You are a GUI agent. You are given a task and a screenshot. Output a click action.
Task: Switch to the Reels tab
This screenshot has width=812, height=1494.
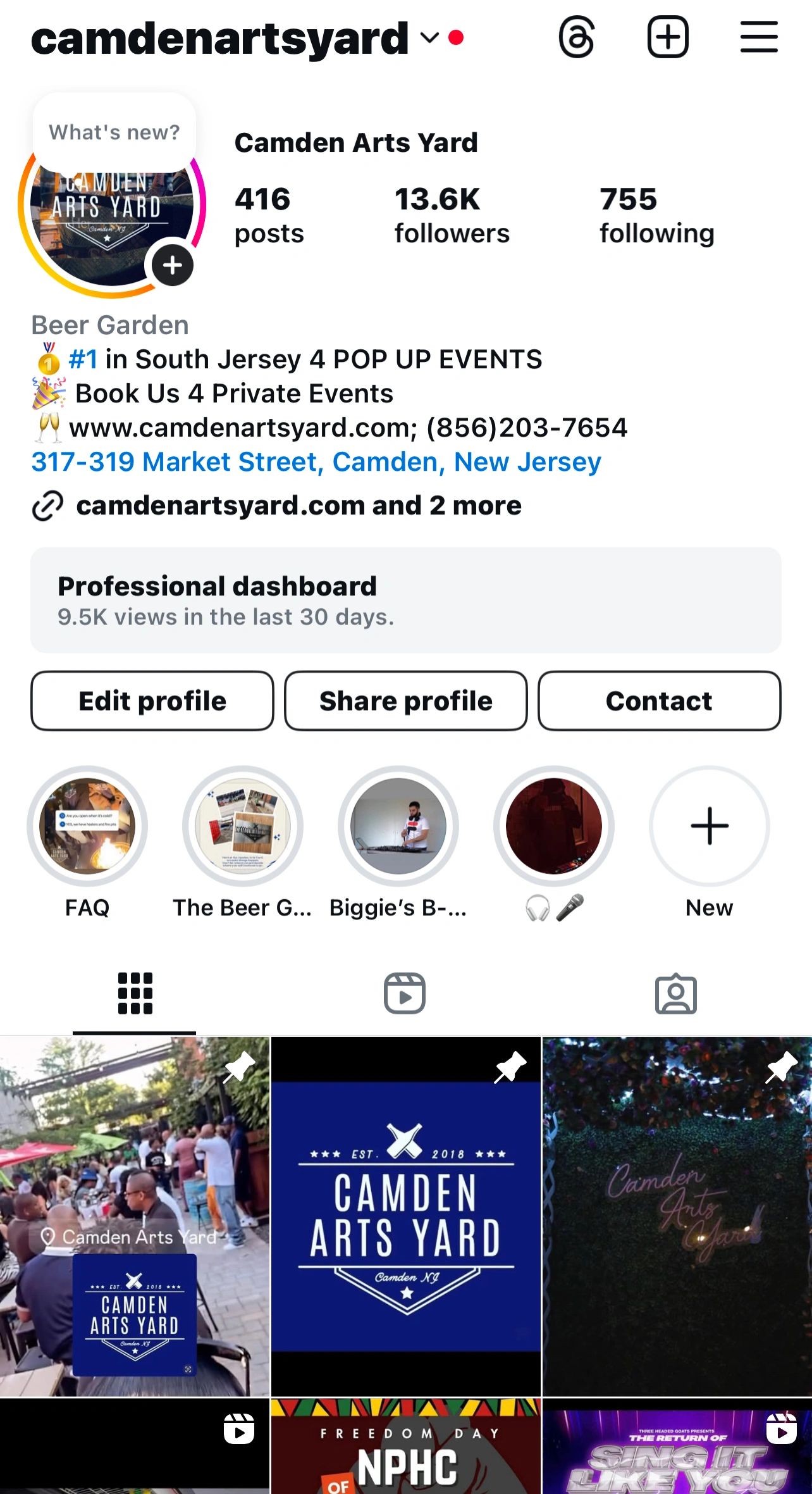click(x=405, y=993)
